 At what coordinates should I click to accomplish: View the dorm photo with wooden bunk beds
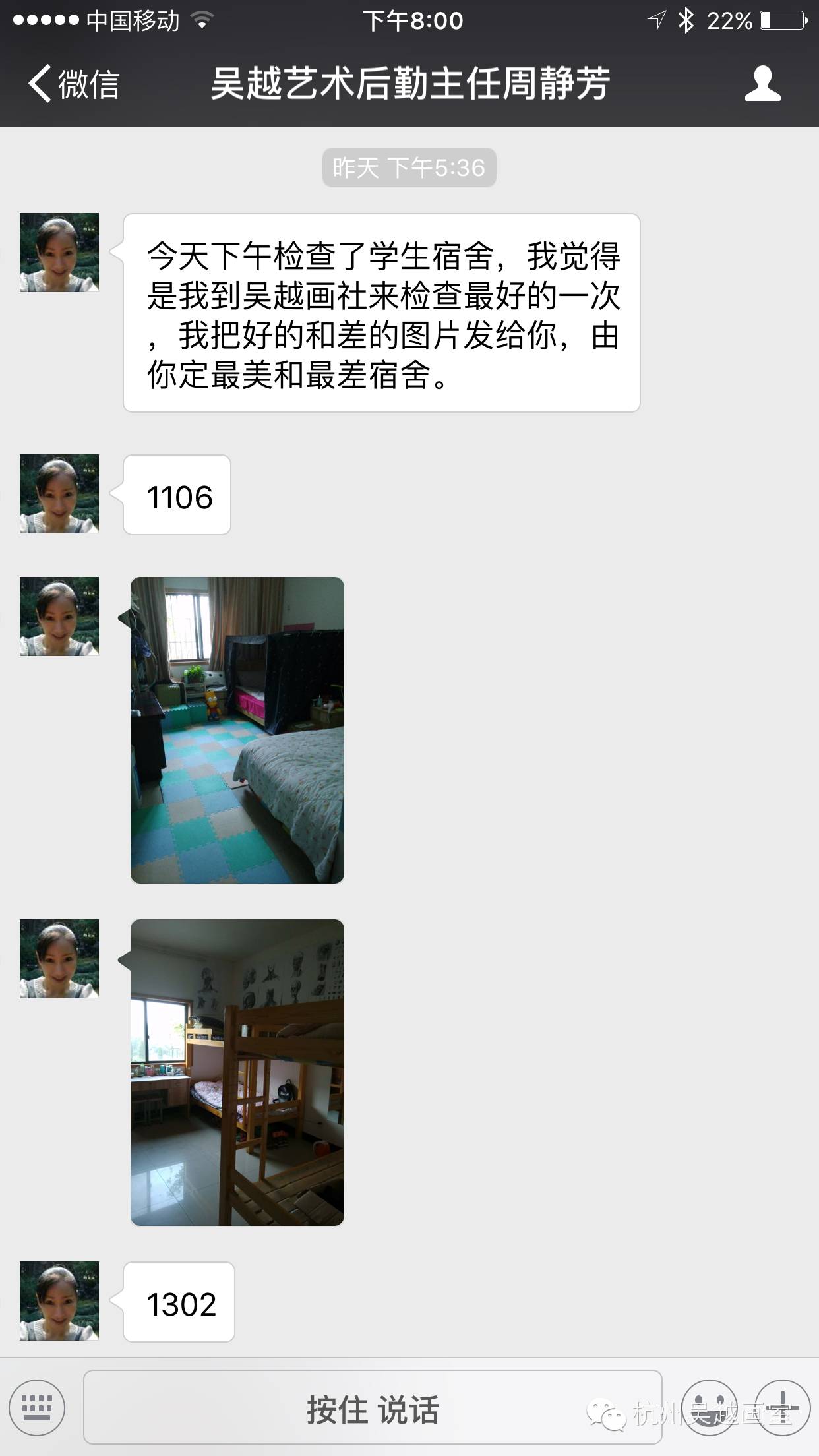[x=237, y=1072]
